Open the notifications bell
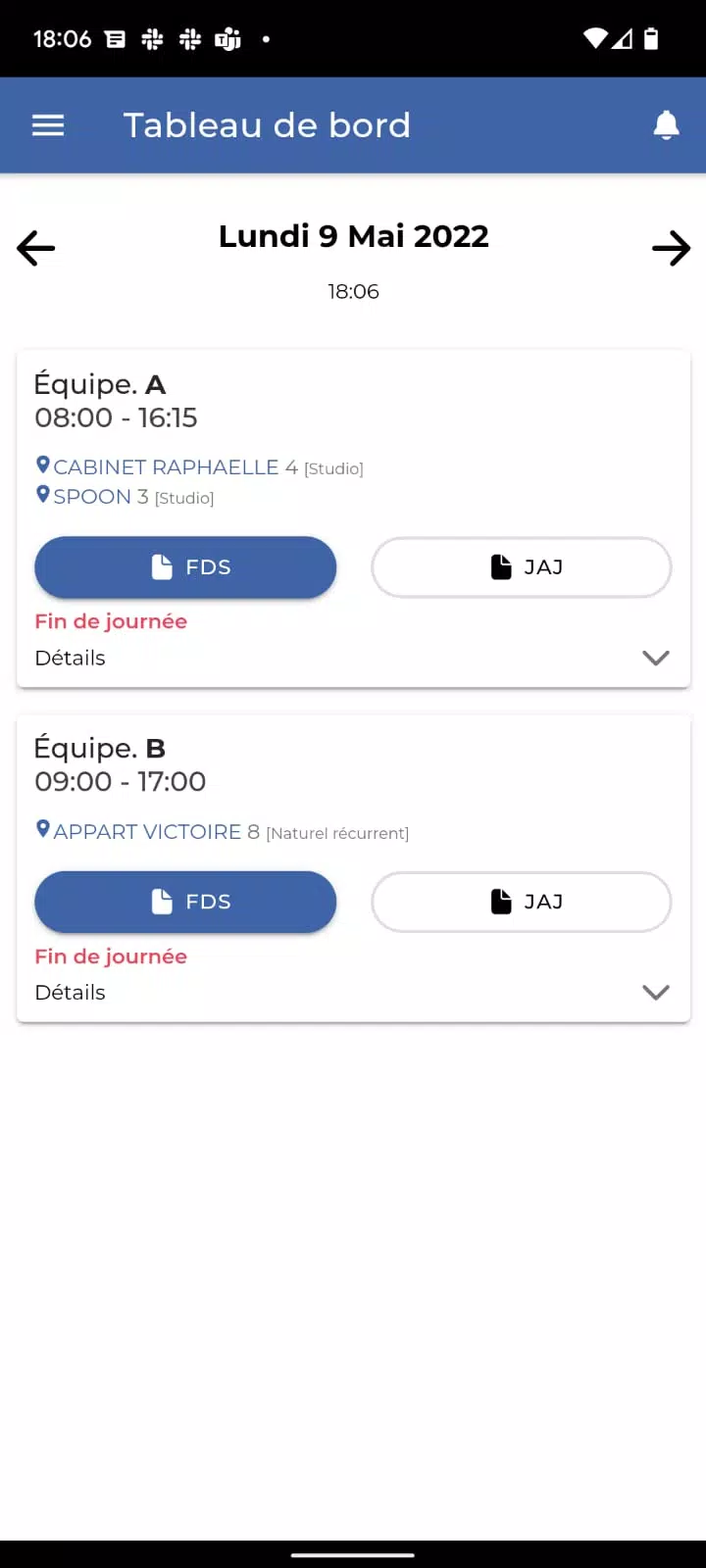This screenshot has height=1568, width=706. 667,125
